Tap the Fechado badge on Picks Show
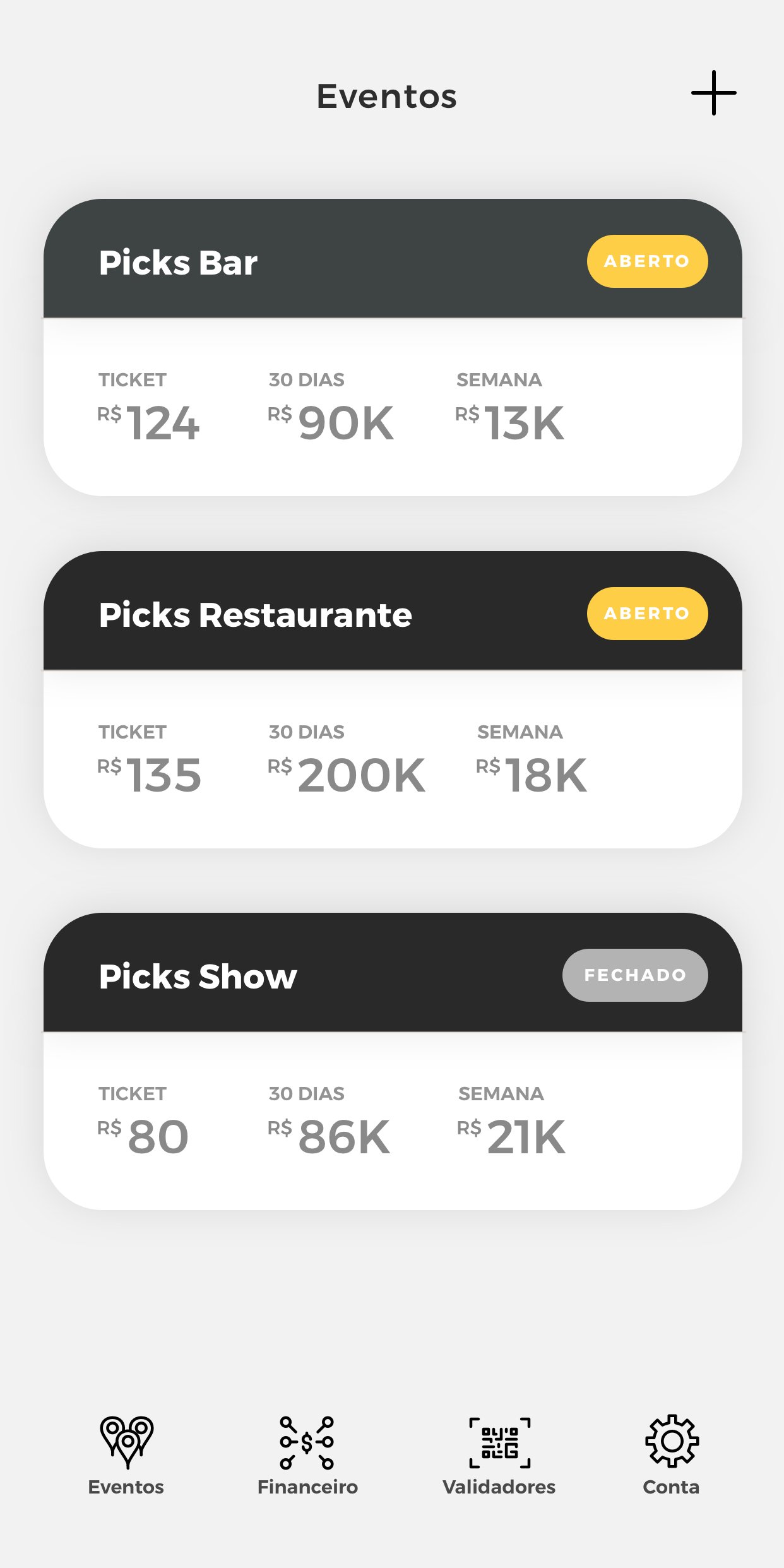 click(x=635, y=975)
